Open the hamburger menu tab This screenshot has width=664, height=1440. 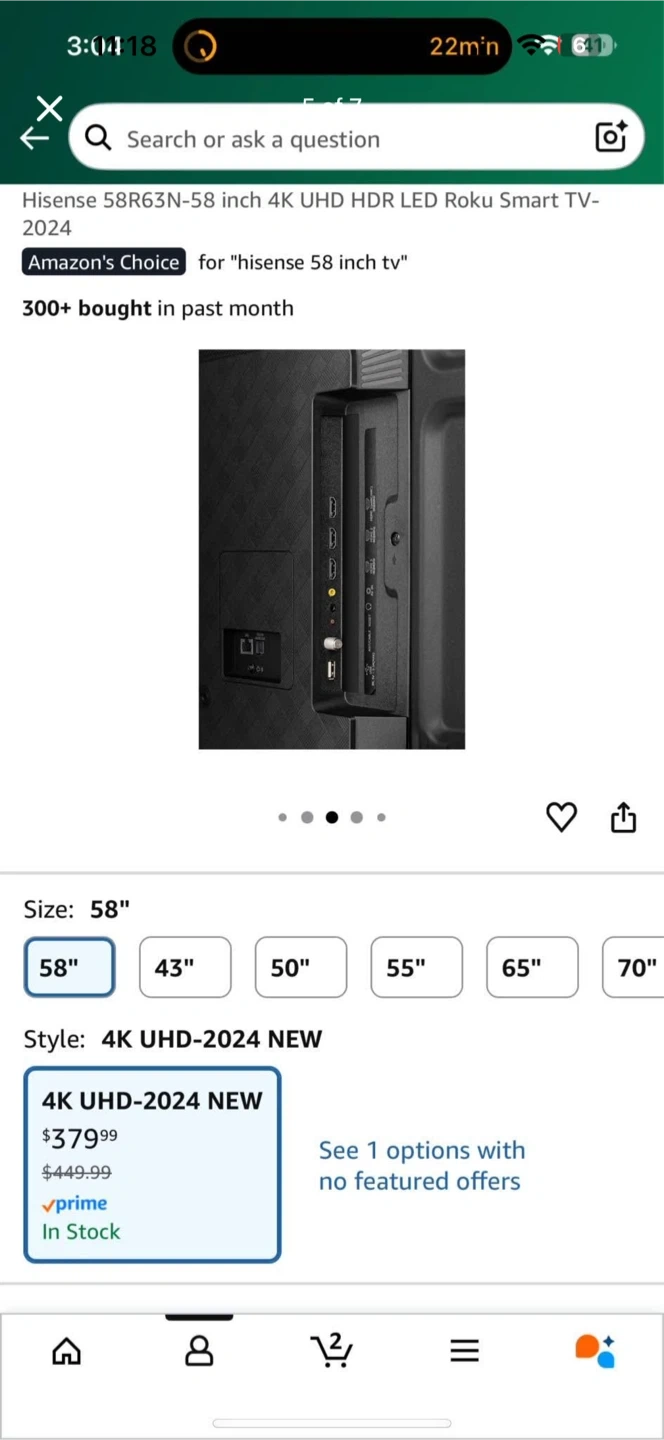[x=464, y=1351]
